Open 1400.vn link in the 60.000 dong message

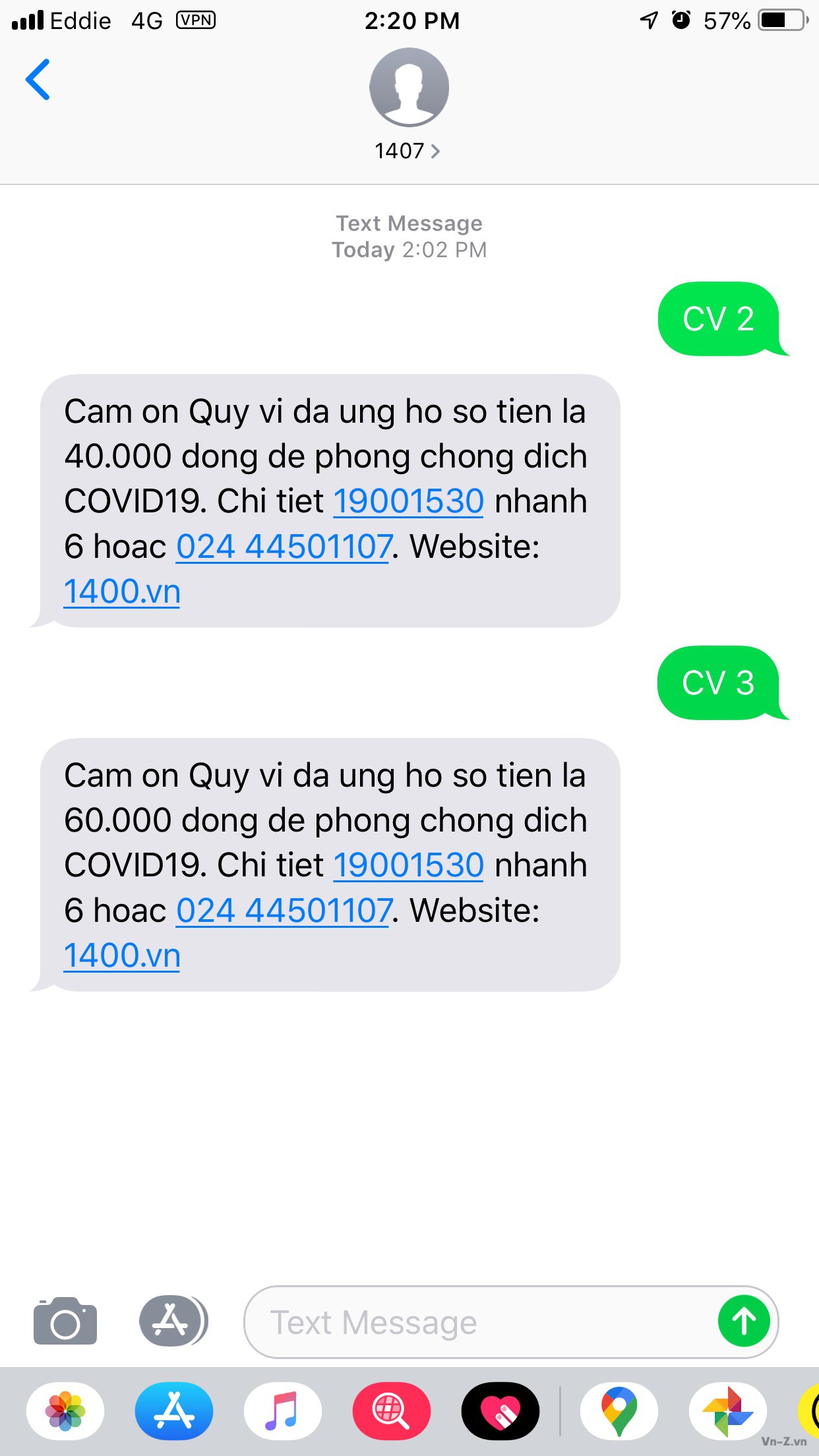(122, 956)
